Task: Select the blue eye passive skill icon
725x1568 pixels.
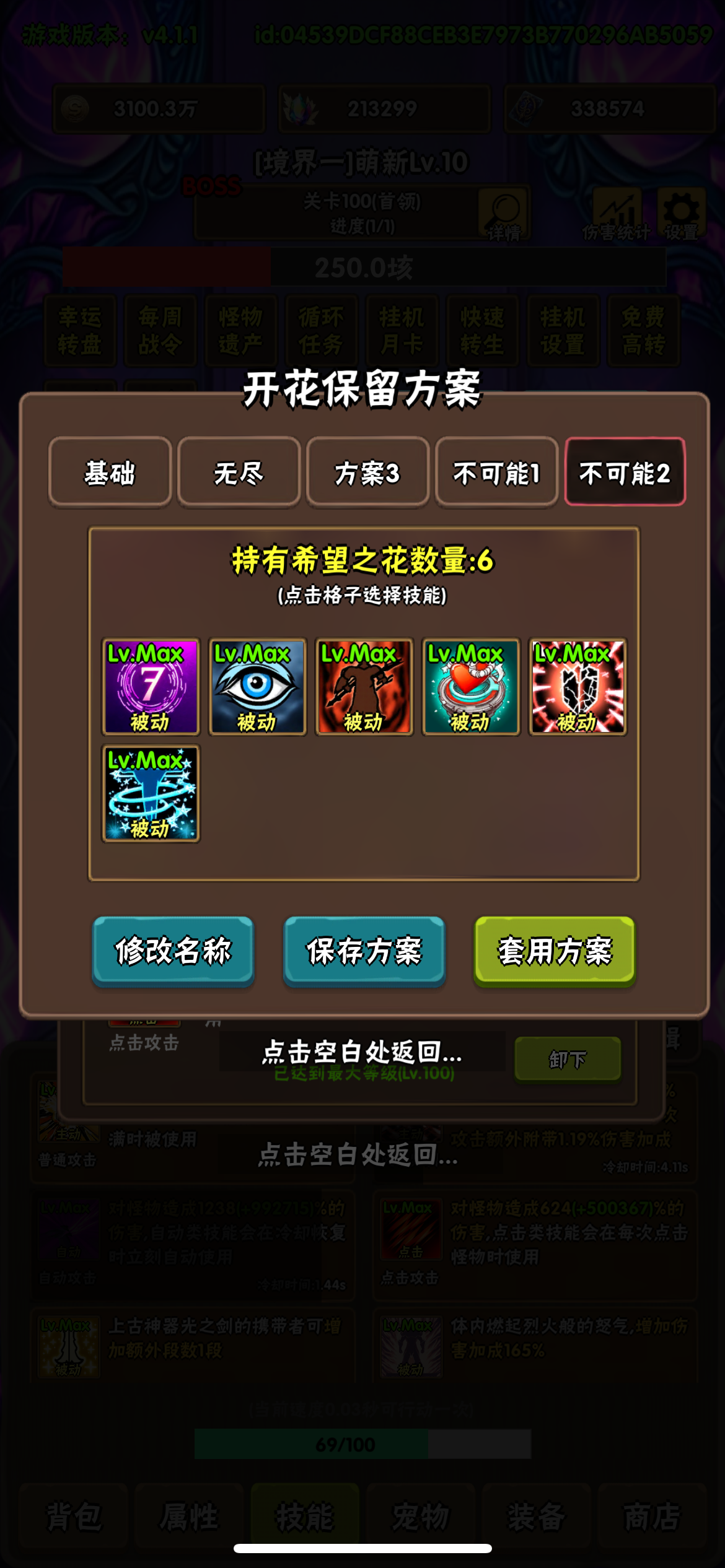Action: 257,687
